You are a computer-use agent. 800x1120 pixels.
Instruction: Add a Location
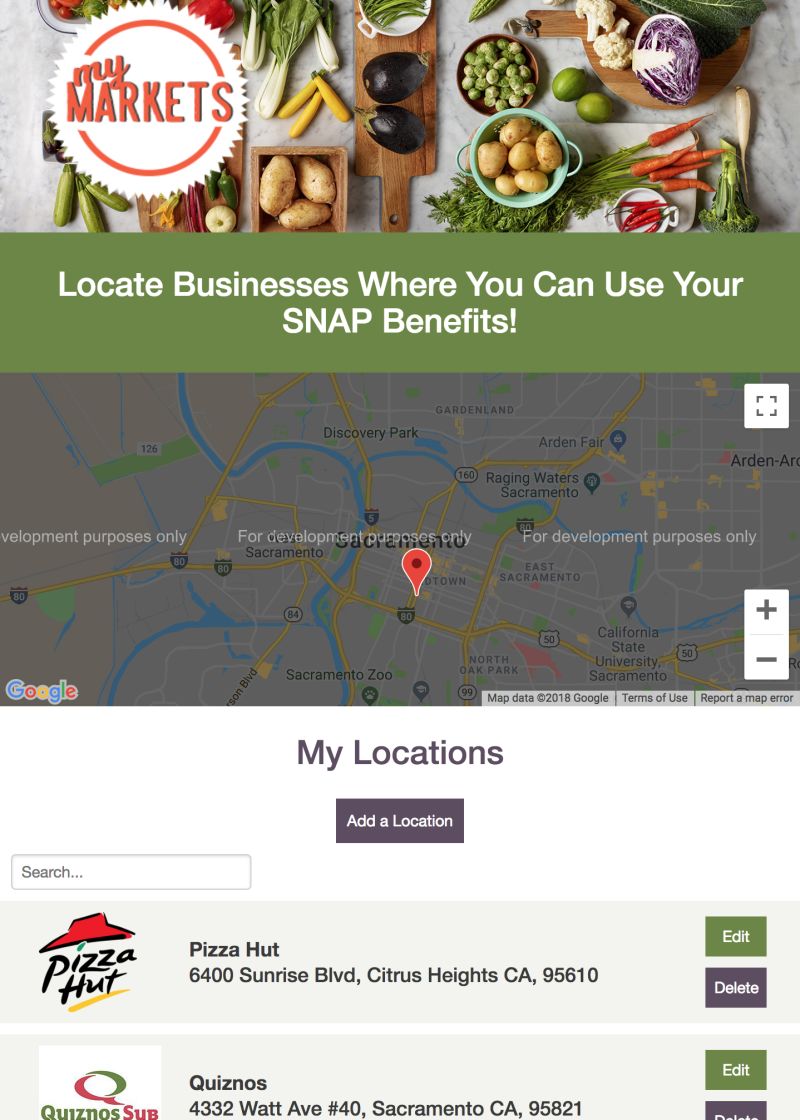(400, 821)
